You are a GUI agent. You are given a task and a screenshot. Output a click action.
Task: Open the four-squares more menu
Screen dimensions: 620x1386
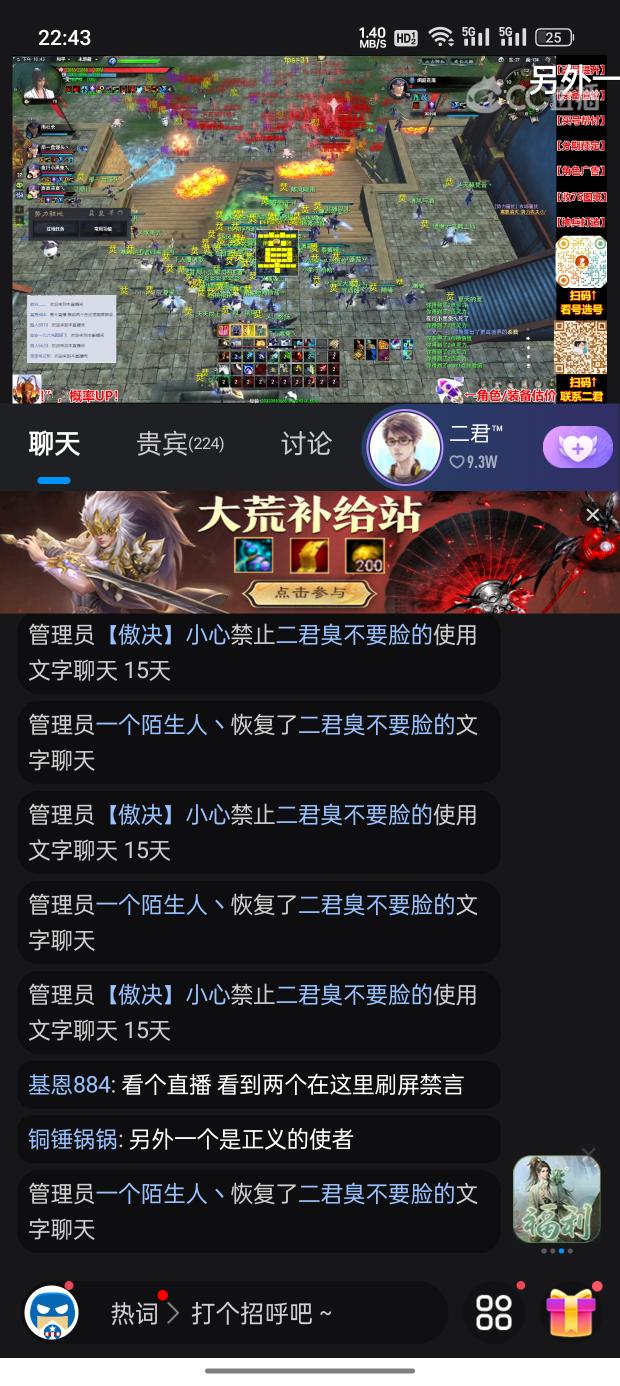(x=494, y=1313)
